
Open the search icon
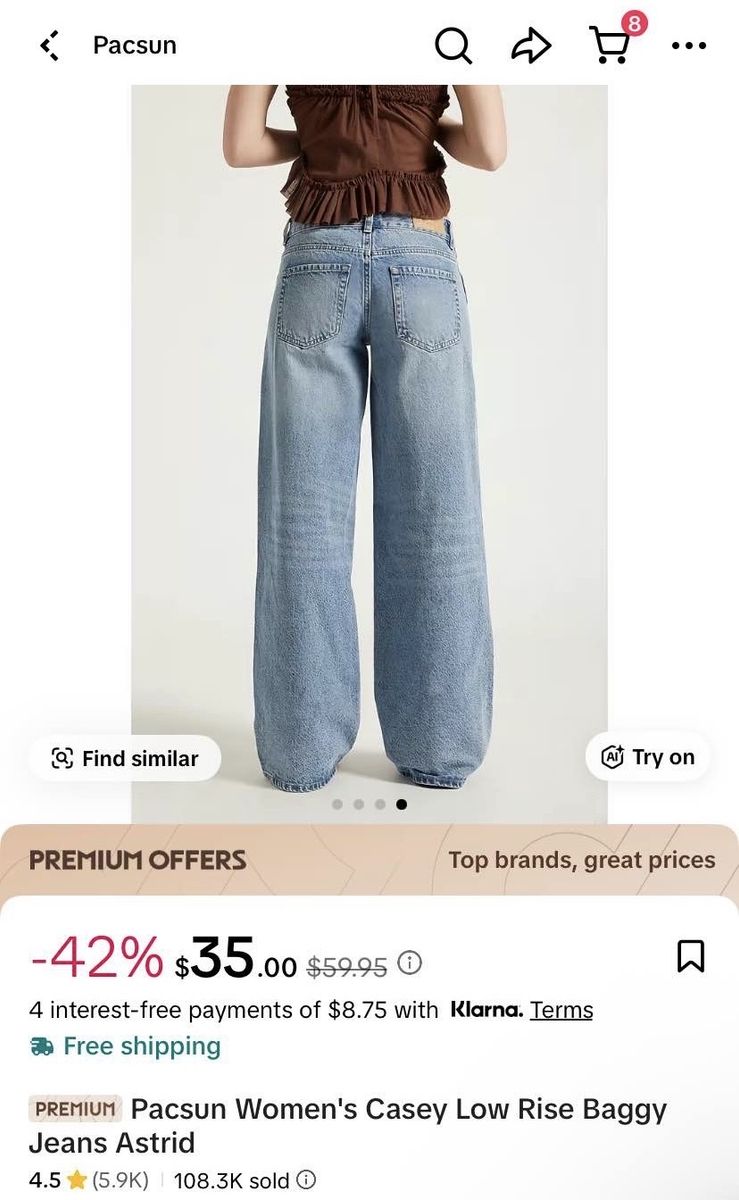pos(453,45)
